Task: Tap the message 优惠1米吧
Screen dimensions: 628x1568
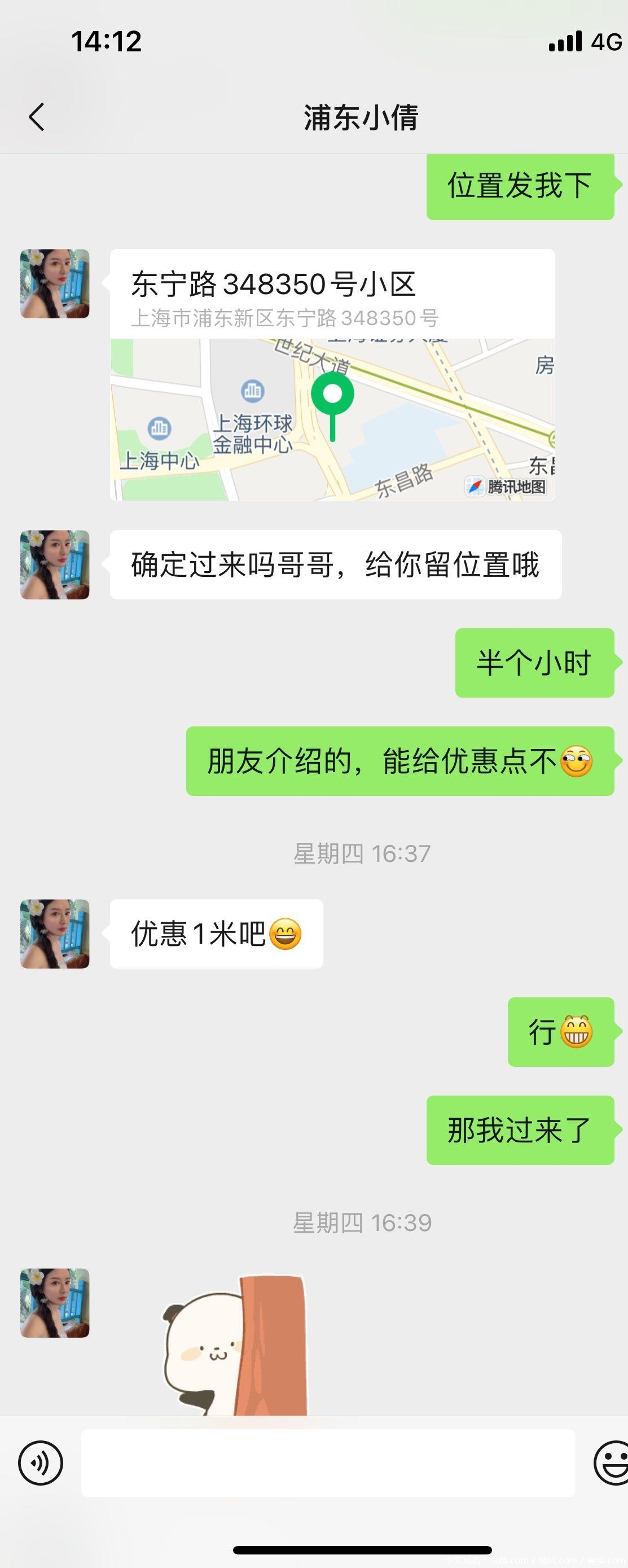Action: tap(216, 935)
